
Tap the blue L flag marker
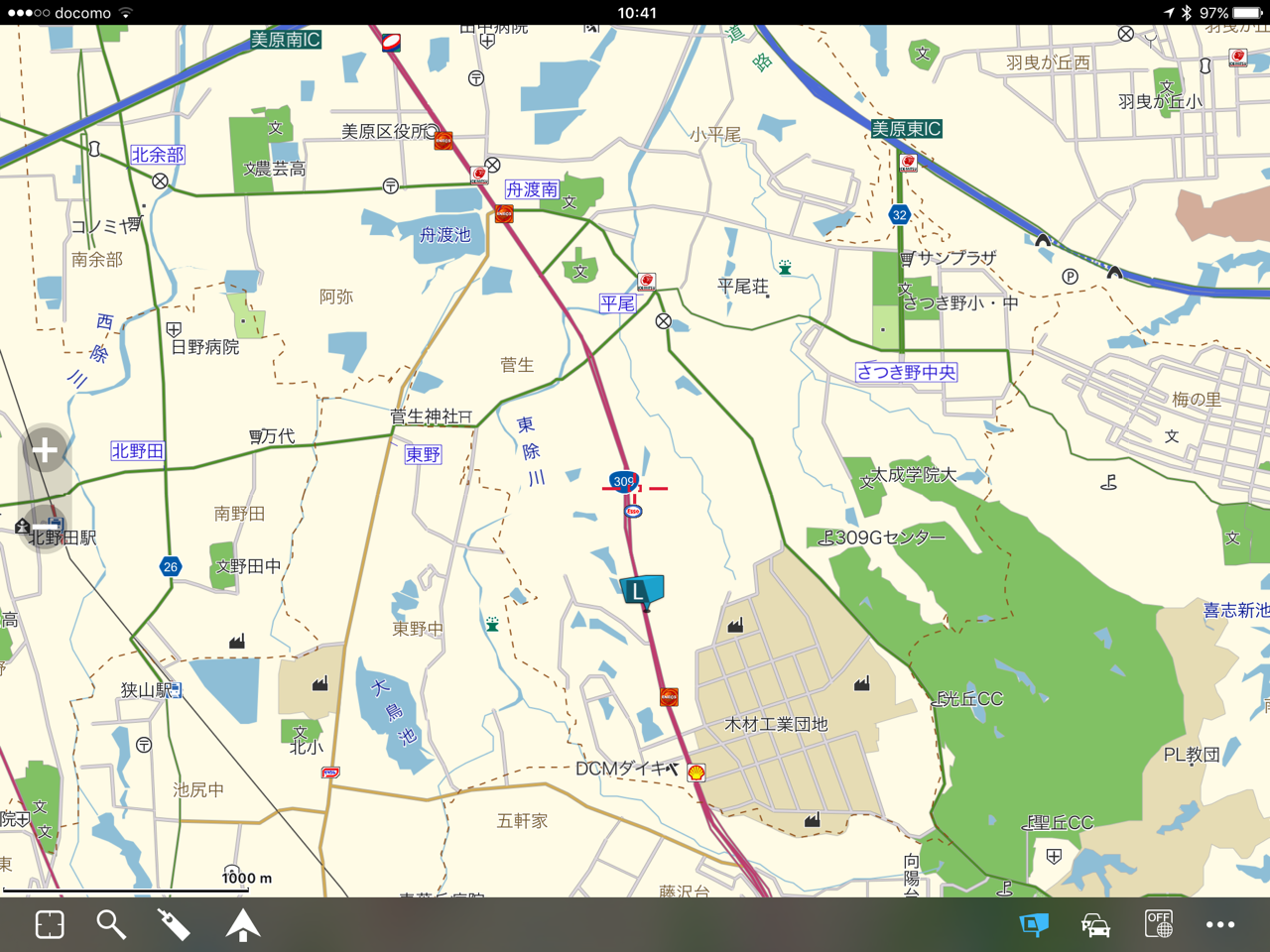pos(640,591)
